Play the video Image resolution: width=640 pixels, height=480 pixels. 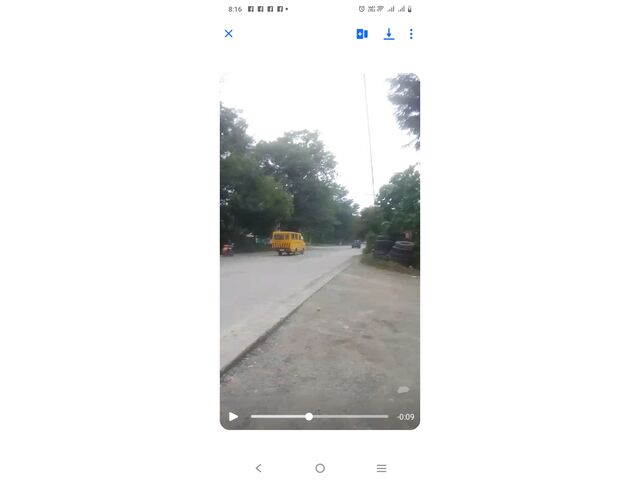[234, 416]
